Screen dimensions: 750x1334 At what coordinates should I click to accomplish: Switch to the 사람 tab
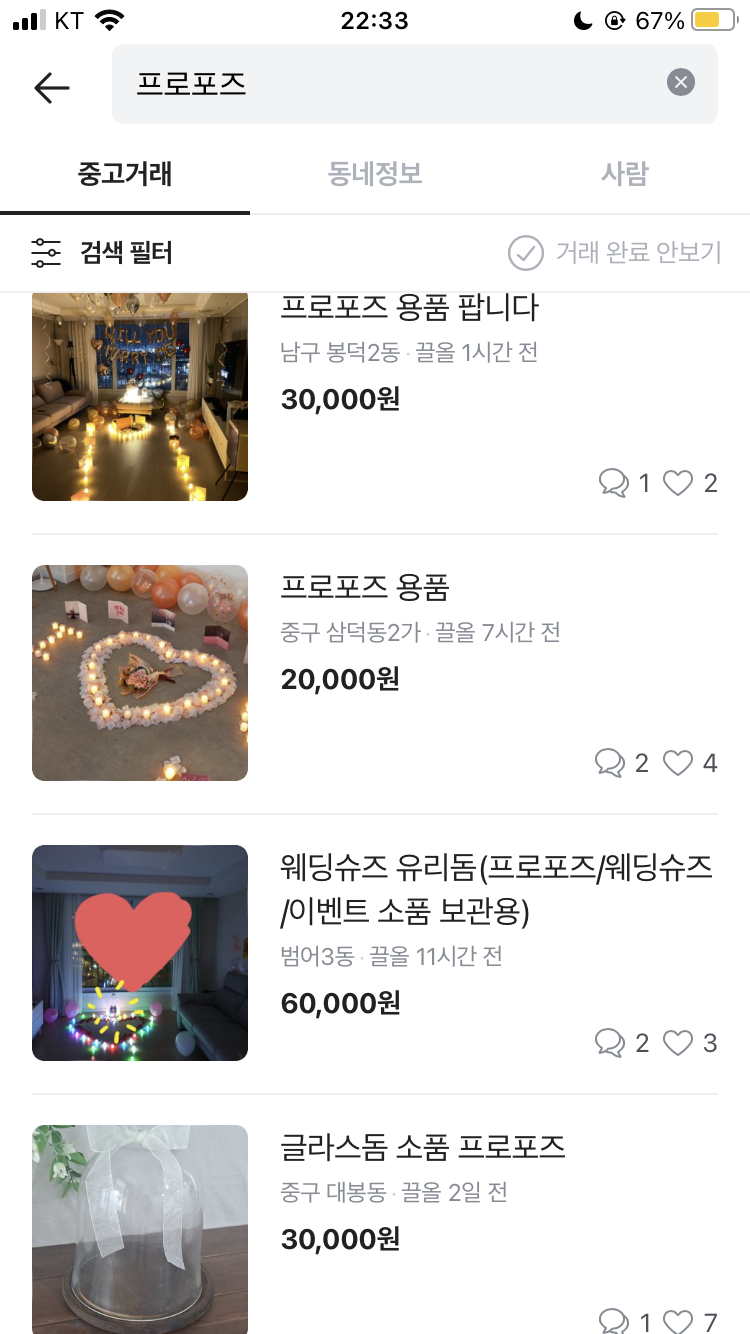coord(624,174)
